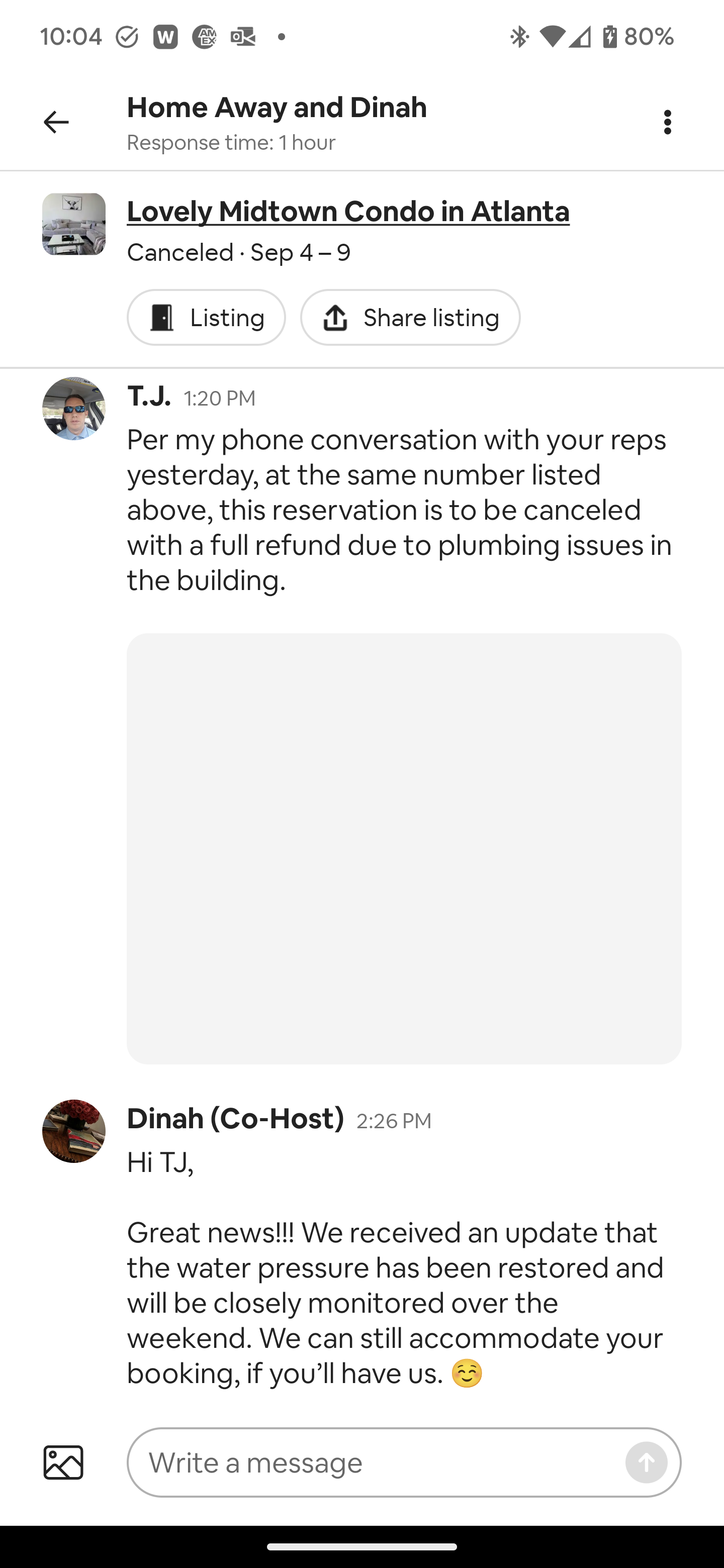Image resolution: width=724 pixels, height=1568 pixels.
Task: Open the image attachment in T.J.'s message
Action: pos(404,848)
